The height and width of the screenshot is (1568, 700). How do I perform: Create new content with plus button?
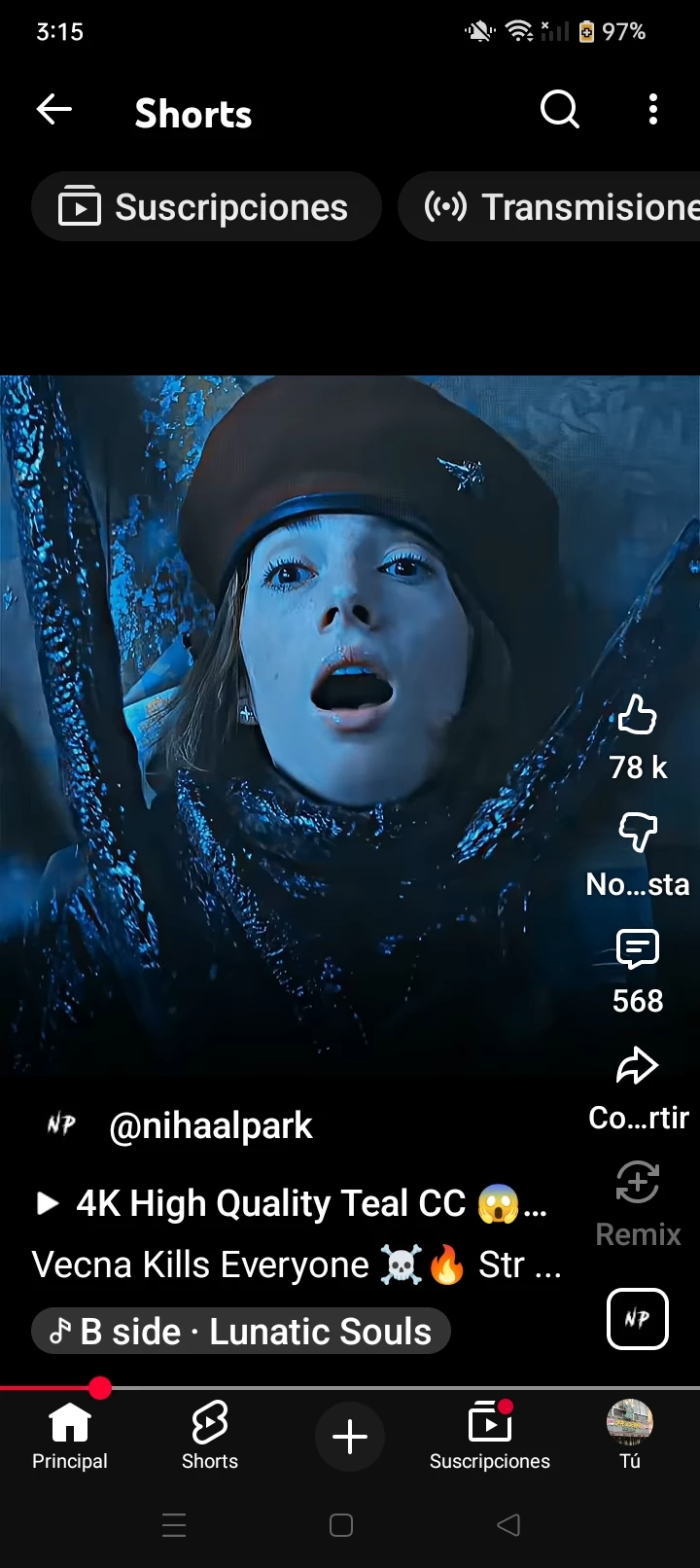tap(350, 1437)
